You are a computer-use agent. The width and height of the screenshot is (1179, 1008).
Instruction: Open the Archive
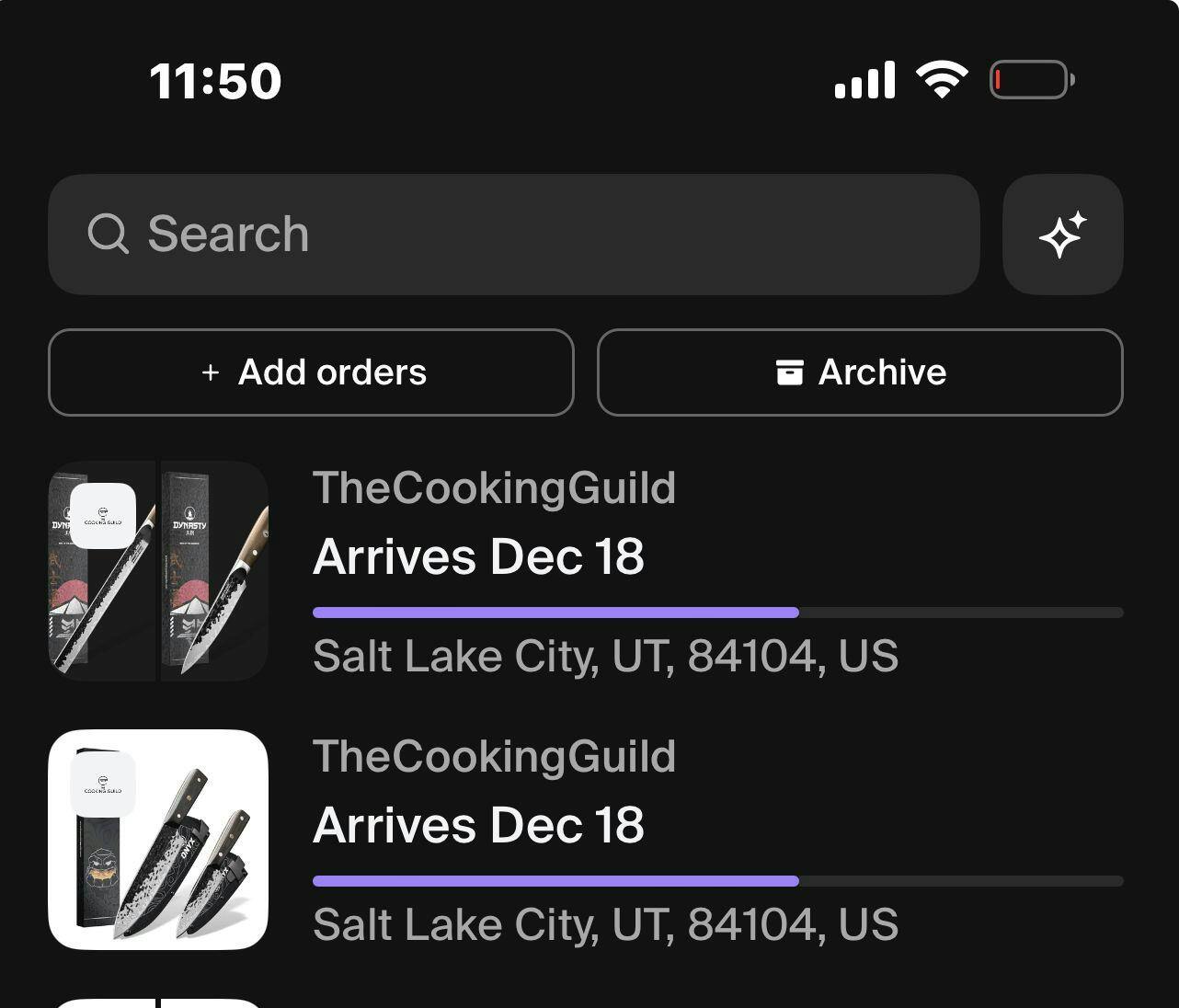pos(860,372)
